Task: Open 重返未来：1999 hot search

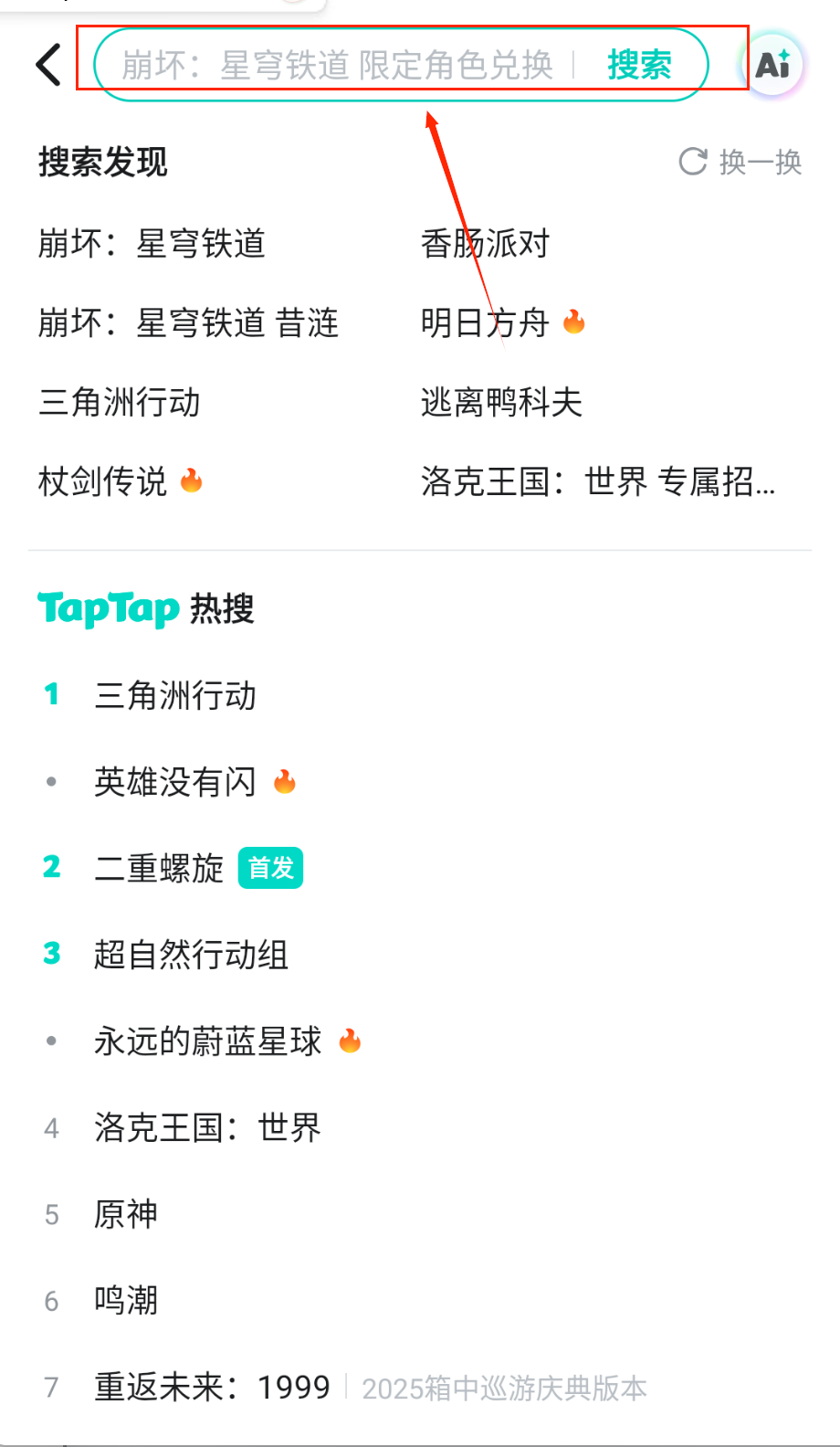Action: pos(212,1387)
